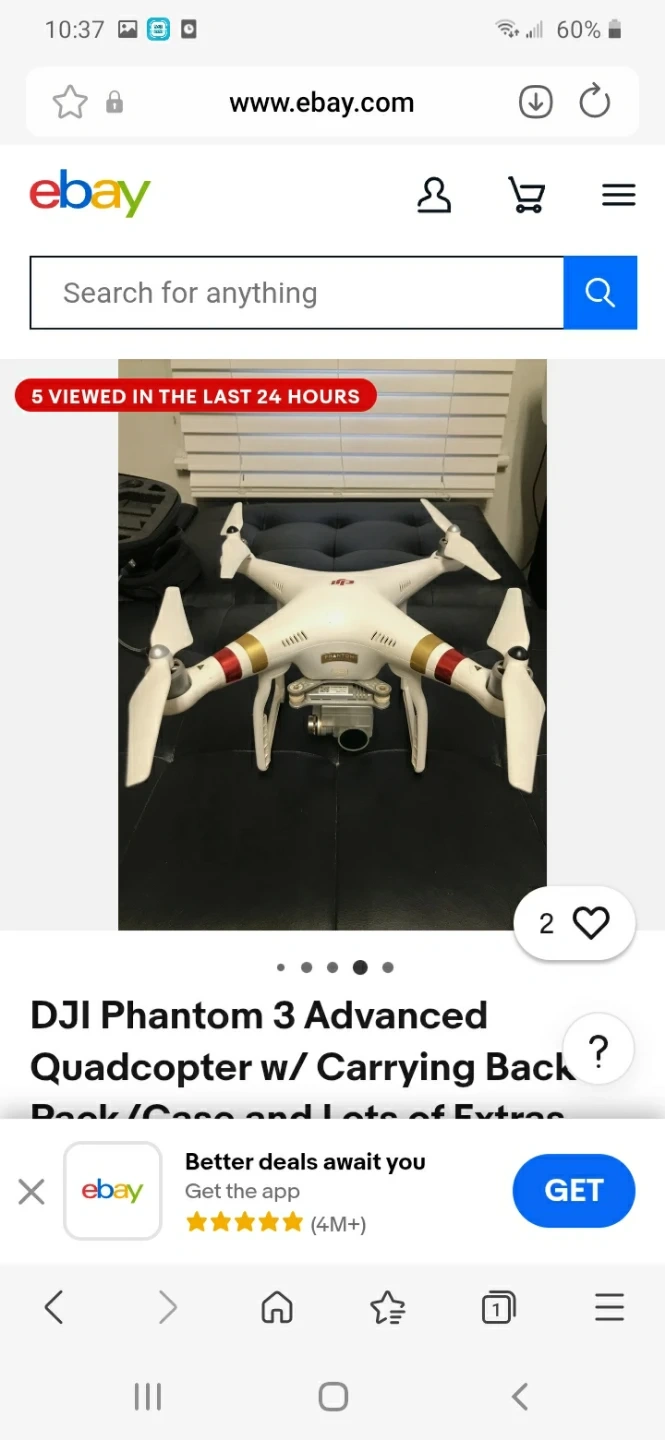Show open browser tabs
The width and height of the screenshot is (665, 1440).
pyautogui.click(x=498, y=1307)
